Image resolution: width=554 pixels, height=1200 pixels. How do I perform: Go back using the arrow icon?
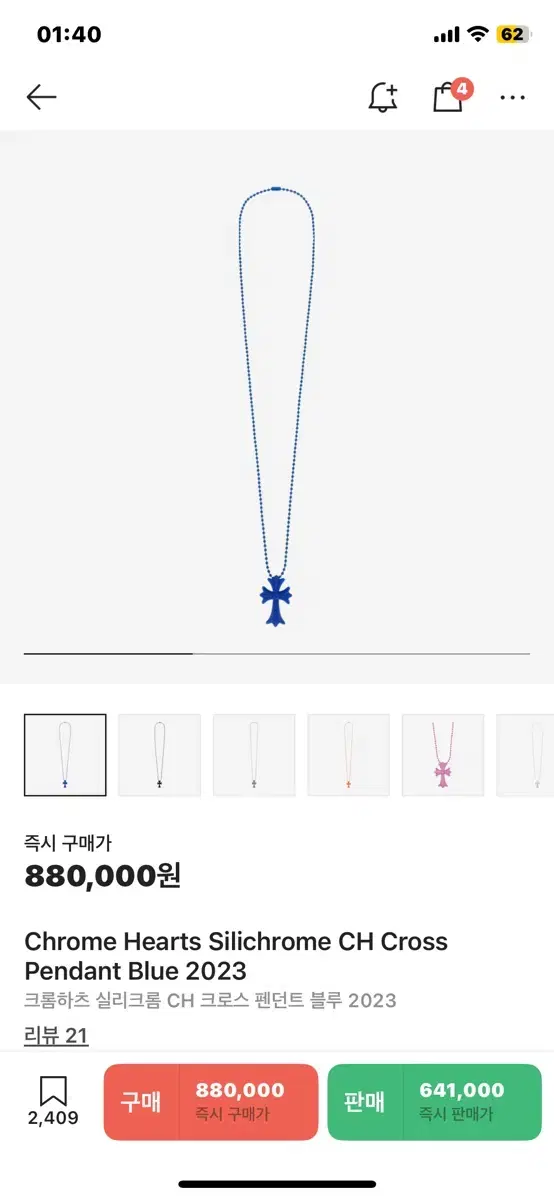point(41,97)
